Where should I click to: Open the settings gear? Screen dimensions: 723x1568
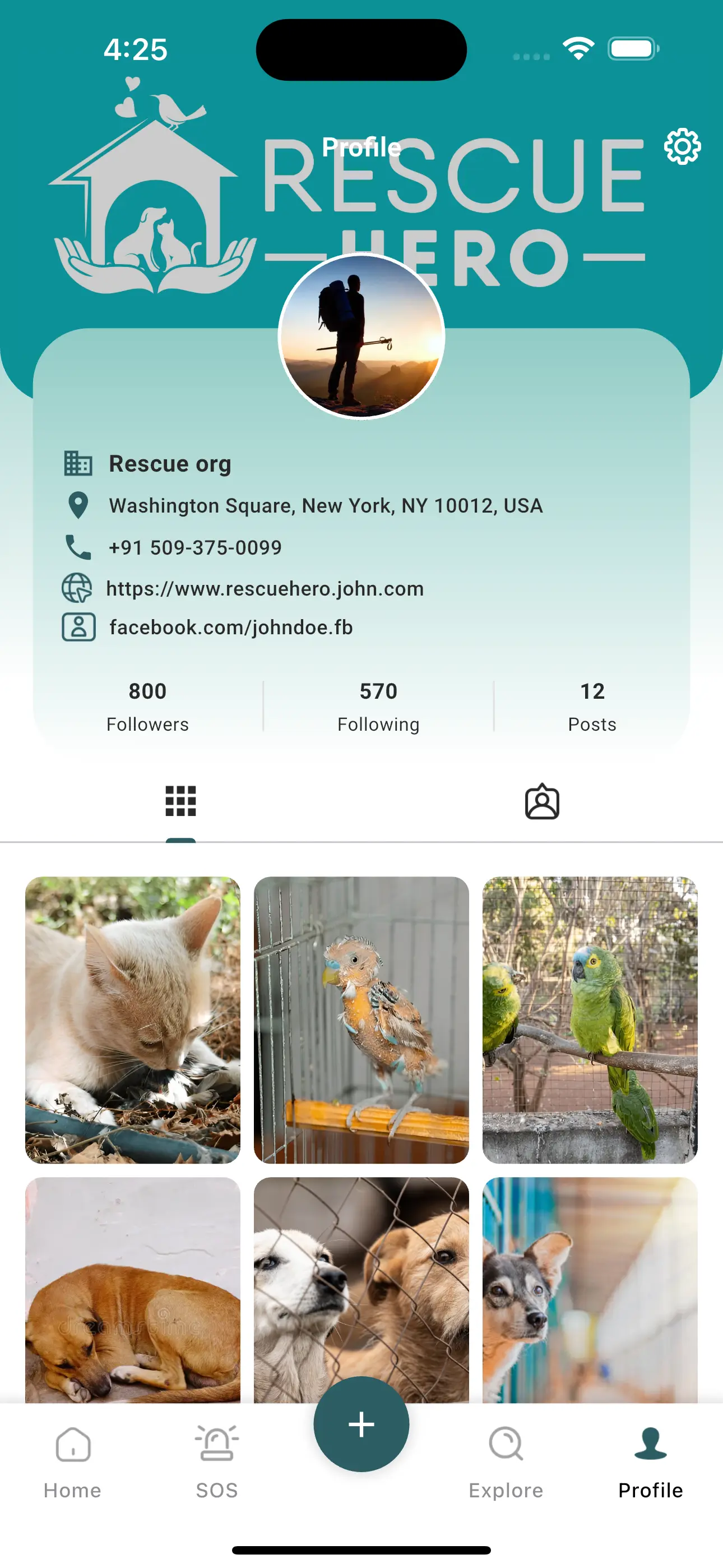coord(682,147)
